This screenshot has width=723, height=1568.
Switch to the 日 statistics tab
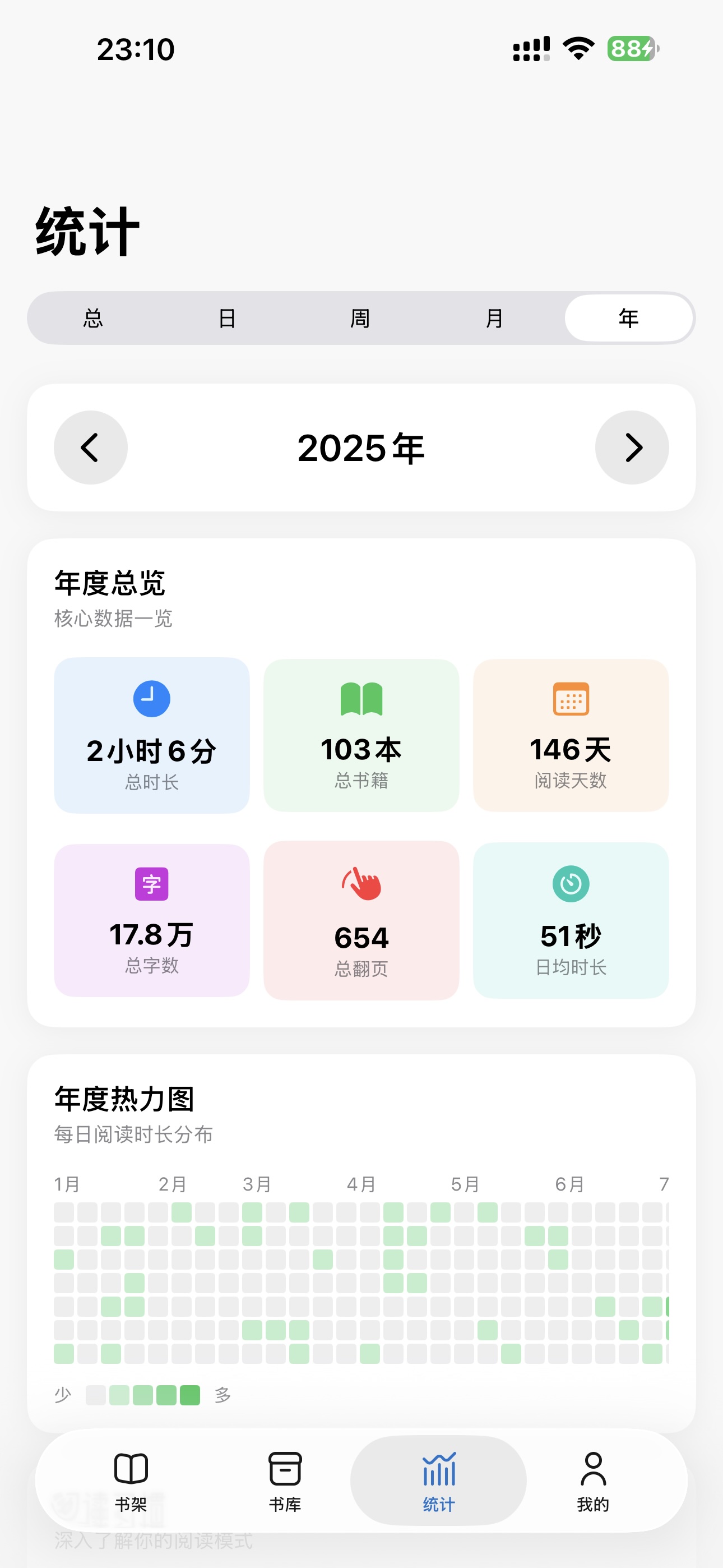click(227, 318)
